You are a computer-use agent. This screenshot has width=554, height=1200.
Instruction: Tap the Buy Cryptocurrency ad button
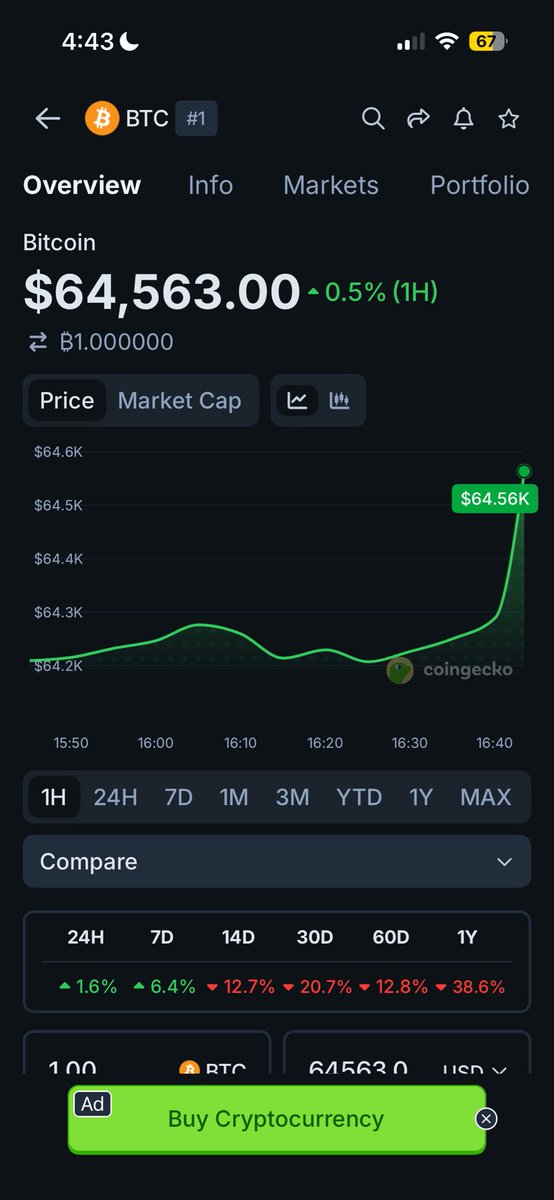pos(276,1119)
